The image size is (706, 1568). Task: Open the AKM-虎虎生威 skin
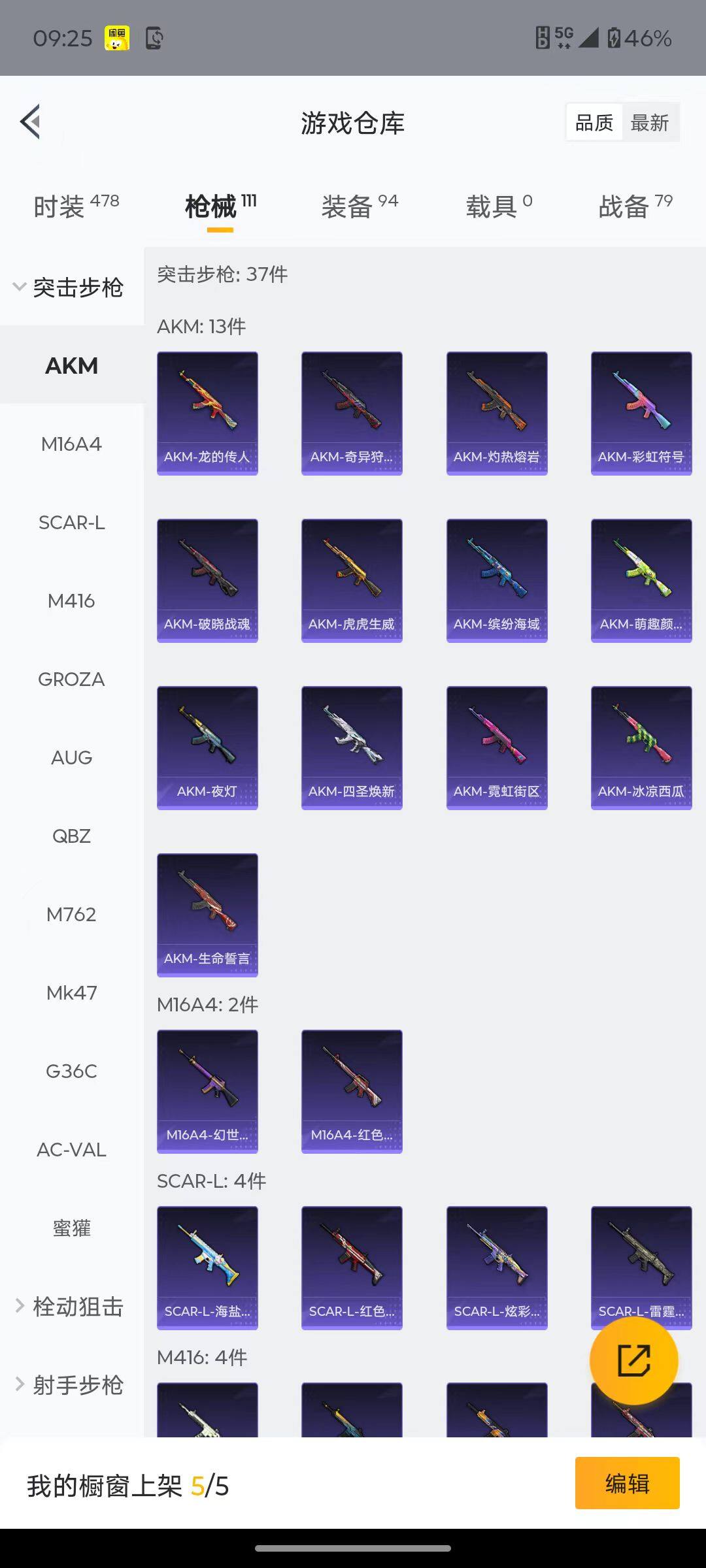[x=352, y=580]
